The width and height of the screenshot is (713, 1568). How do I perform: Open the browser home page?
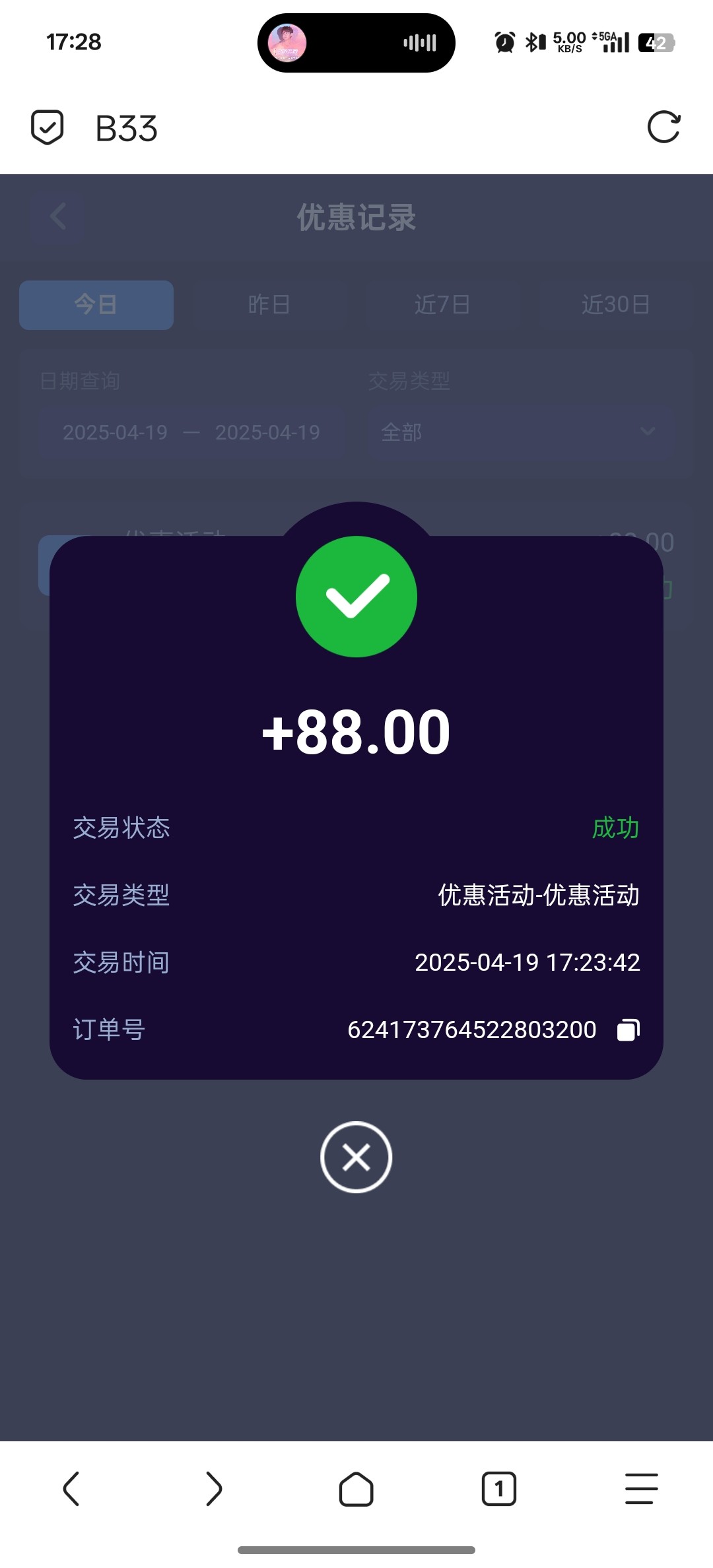click(x=356, y=1489)
